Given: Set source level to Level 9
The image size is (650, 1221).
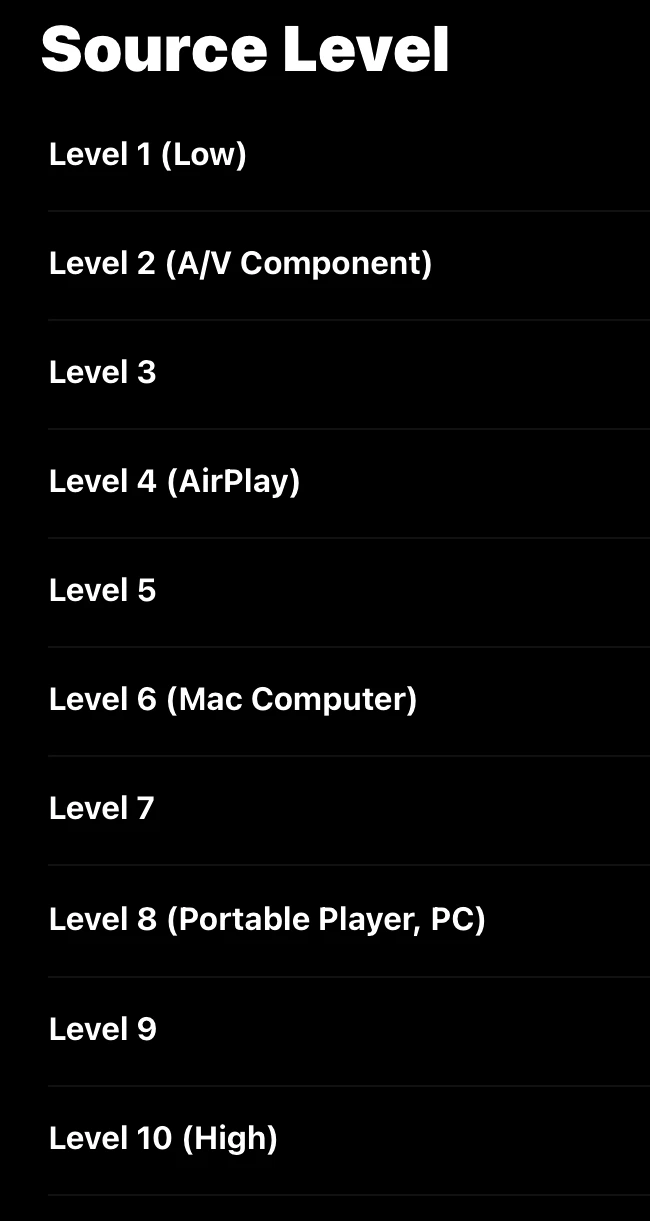Looking at the screenshot, I should tap(103, 1030).
